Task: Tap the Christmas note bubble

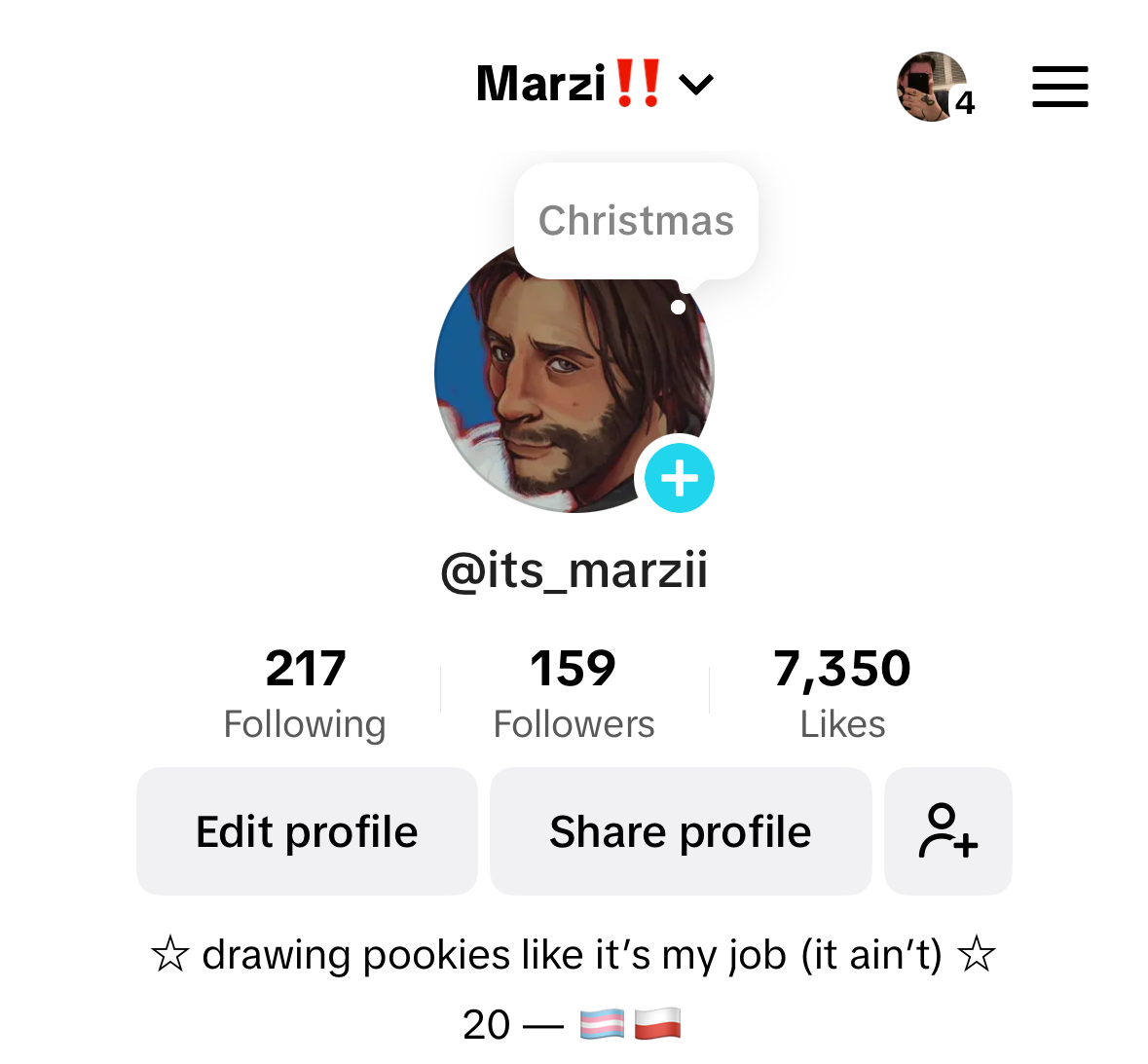Action: click(x=636, y=221)
